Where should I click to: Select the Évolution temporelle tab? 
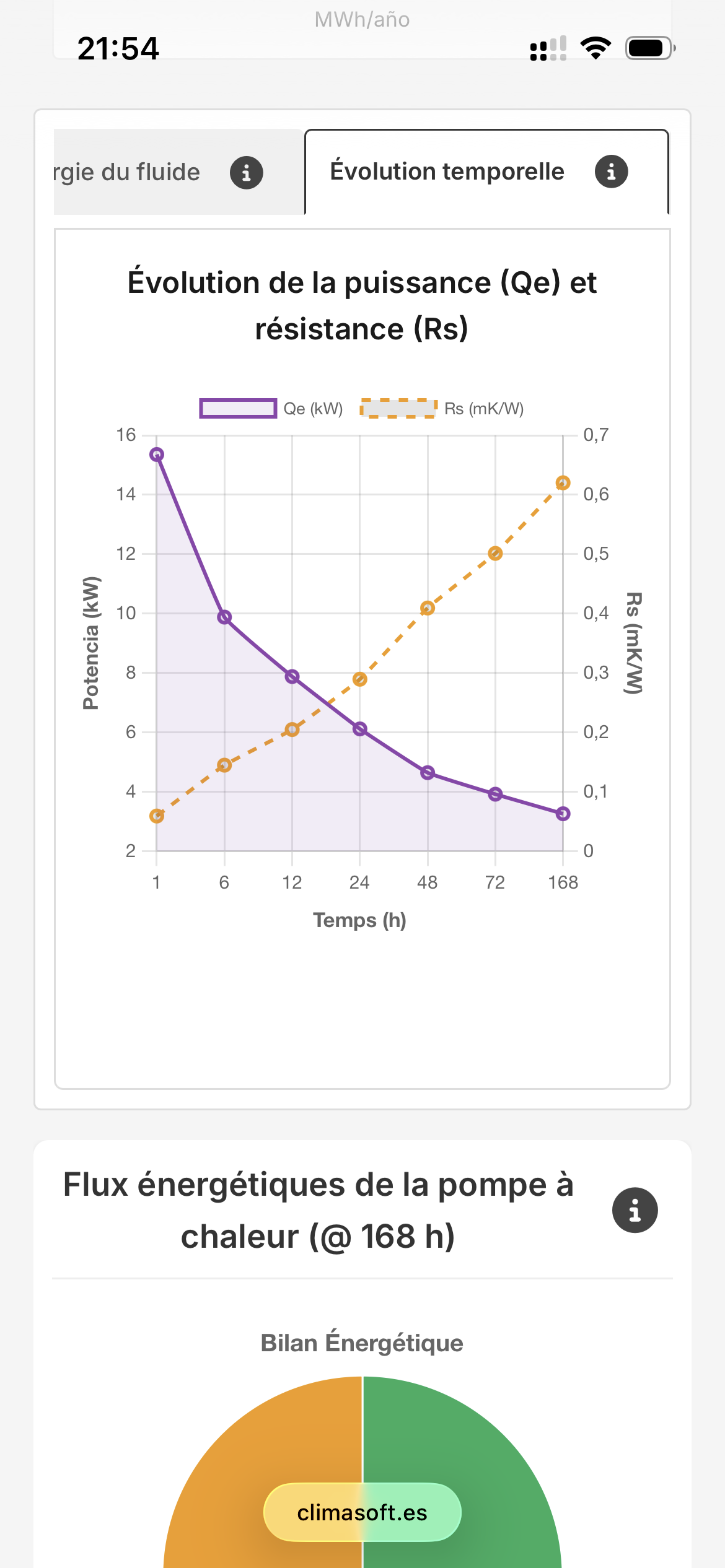tap(447, 172)
